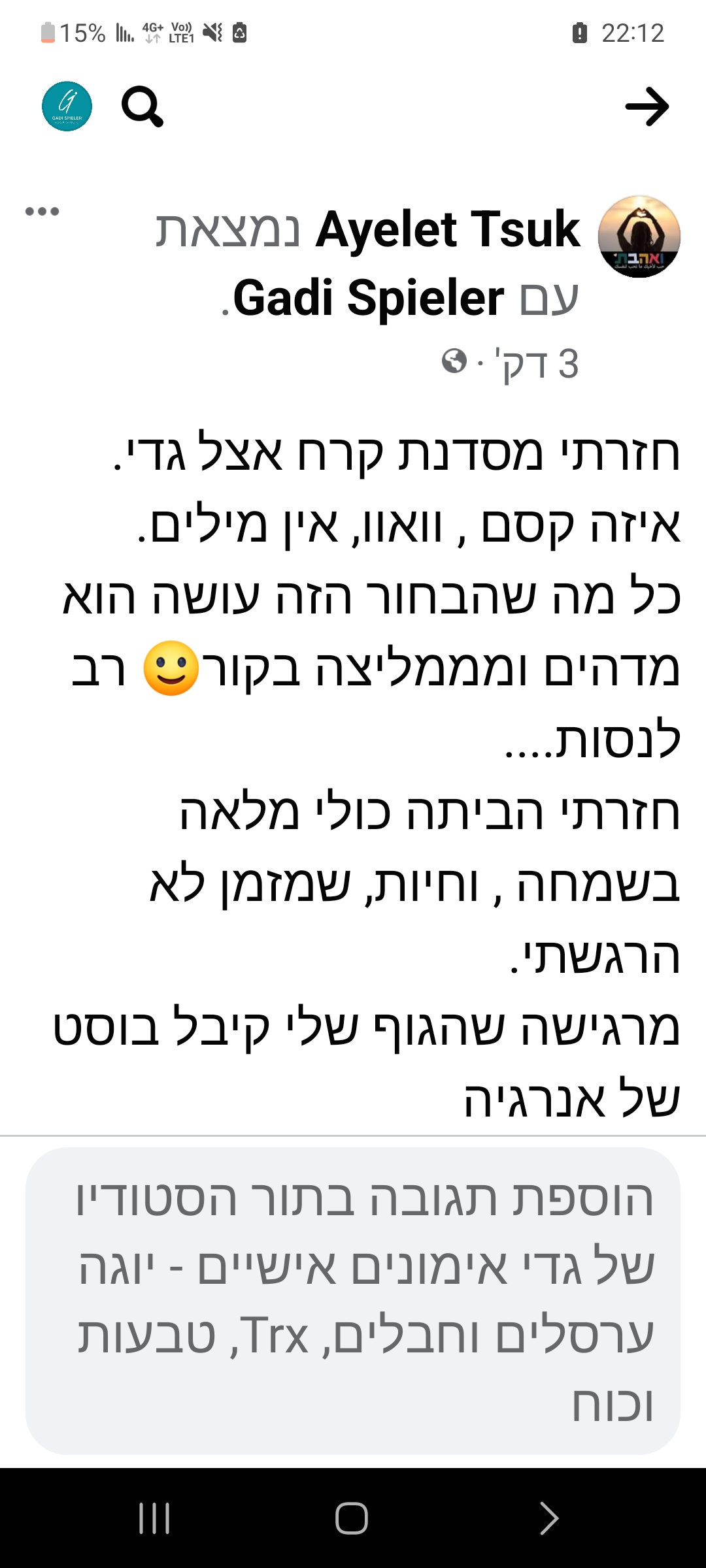
Task: Open the search magnifier icon
Action: click(x=143, y=106)
